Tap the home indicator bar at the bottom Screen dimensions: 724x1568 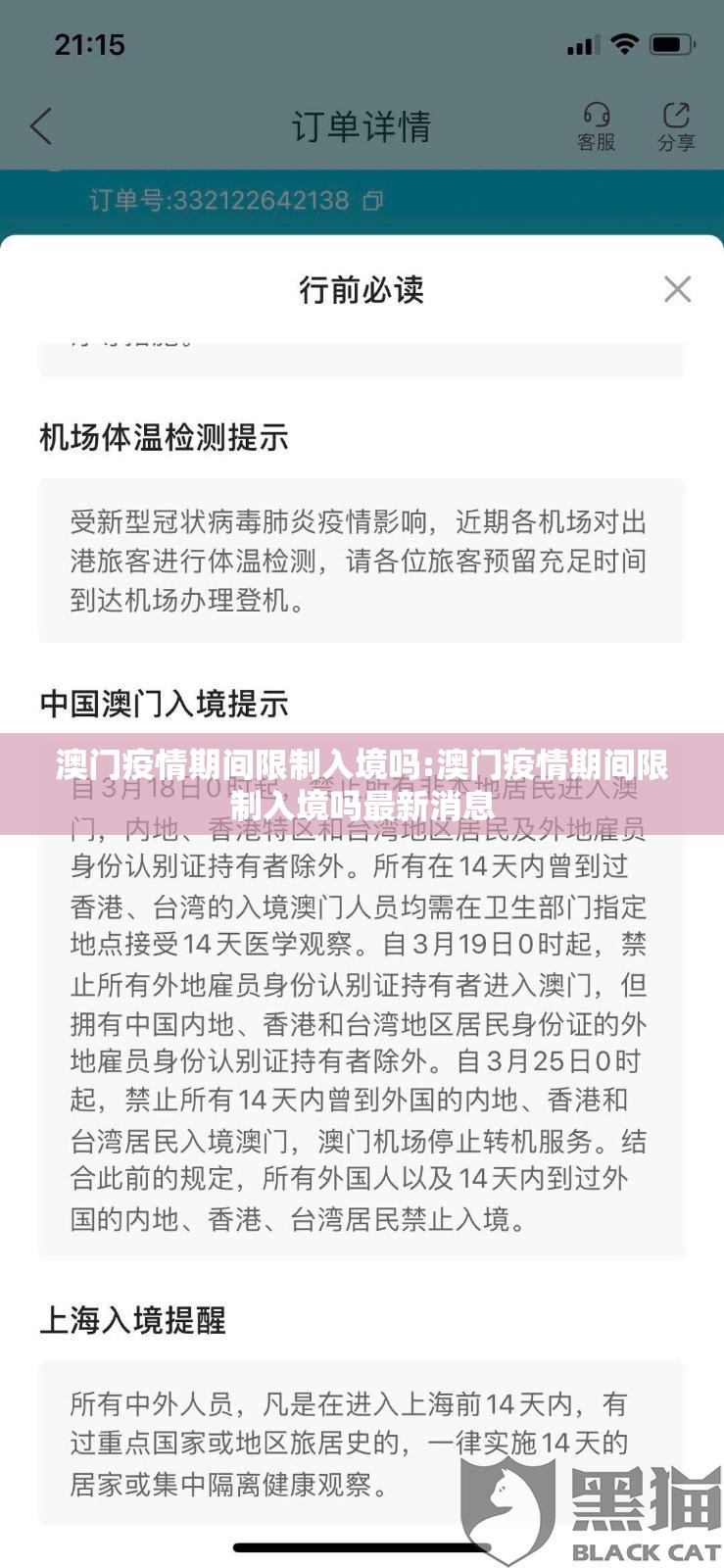(x=362, y=1545)
